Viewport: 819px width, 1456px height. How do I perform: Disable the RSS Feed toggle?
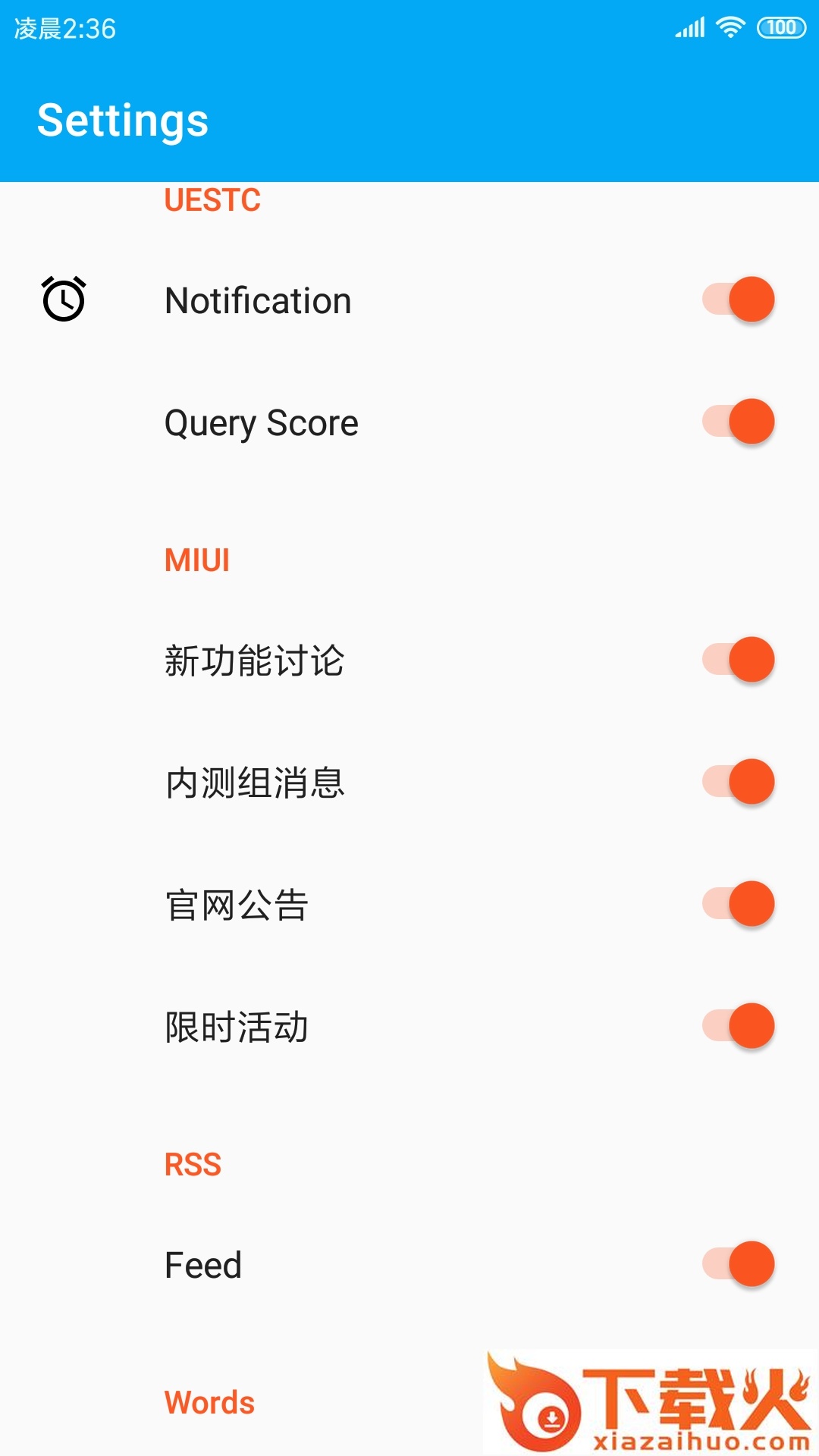[x=739, y=1264]
